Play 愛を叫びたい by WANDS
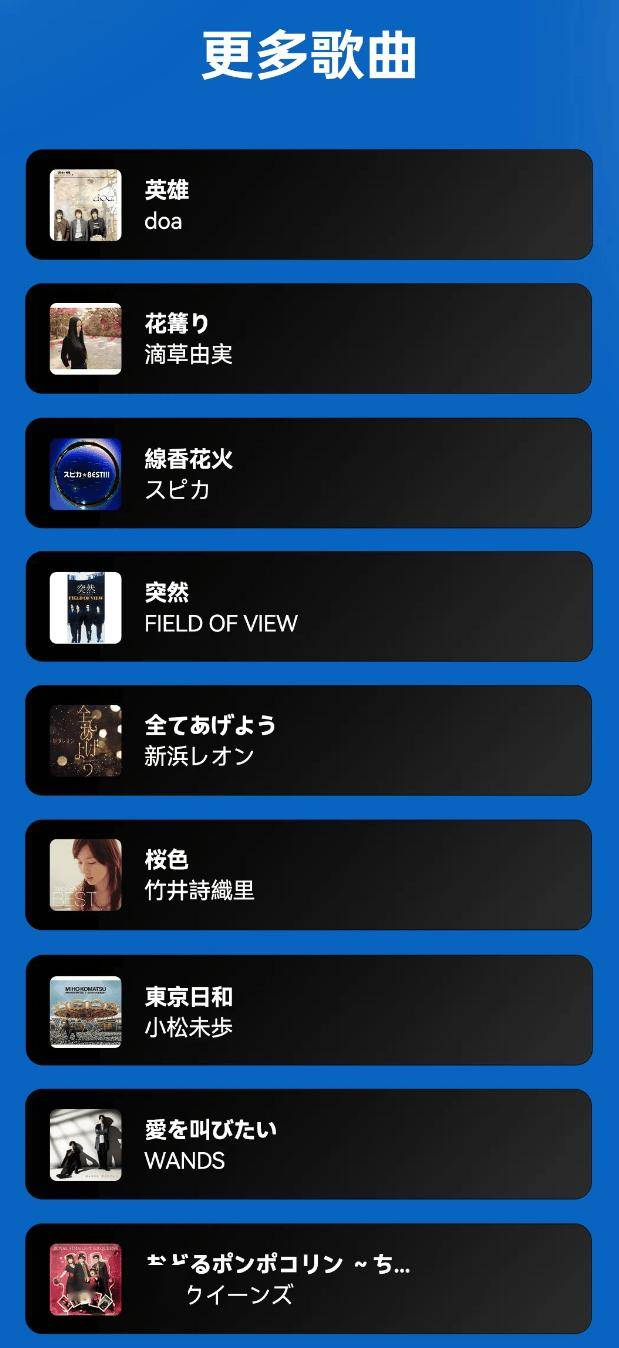Viewport: 619px width, 1348px height. (x=309, y=1144)
